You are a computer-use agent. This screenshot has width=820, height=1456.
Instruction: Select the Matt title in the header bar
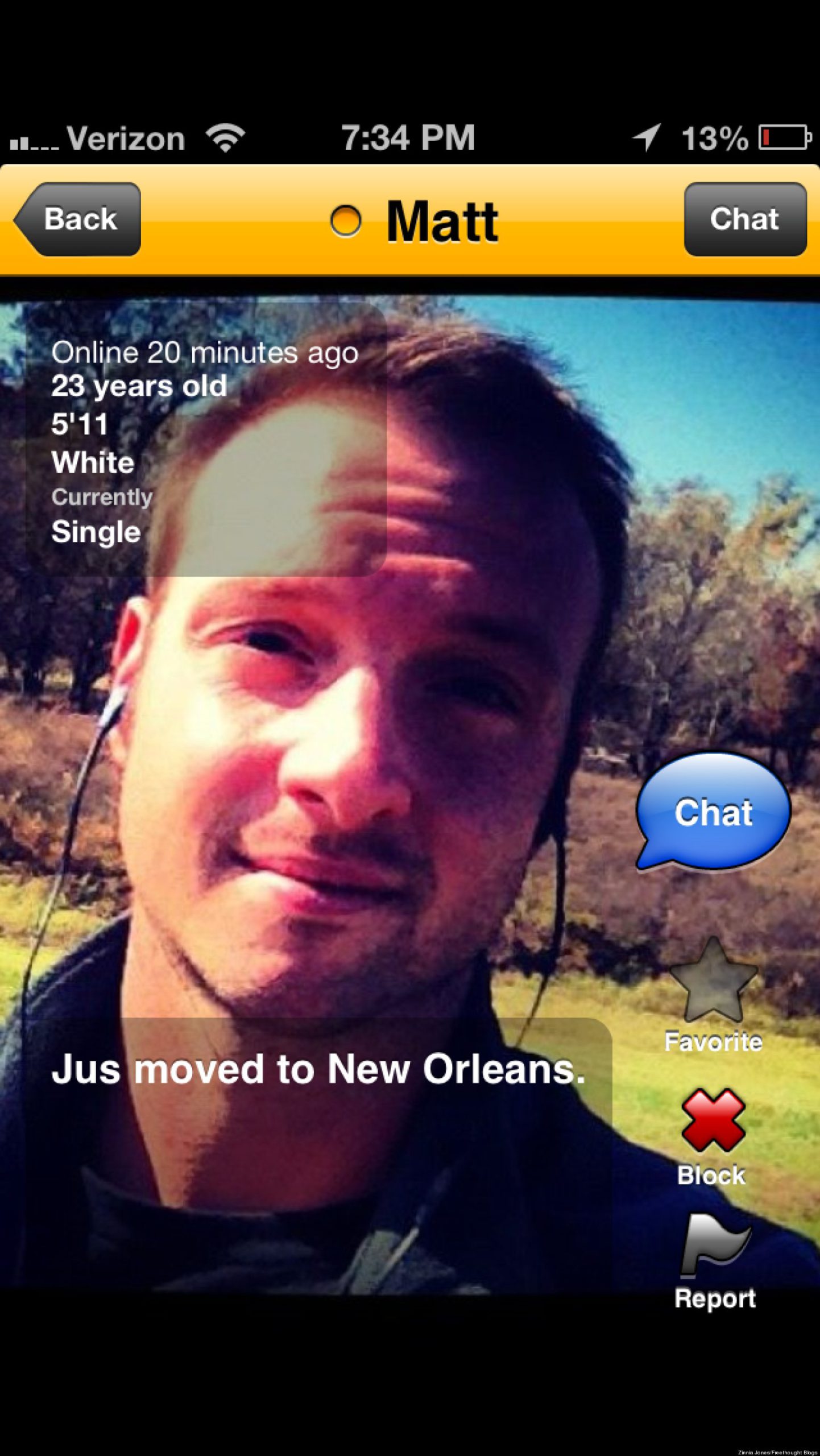pos(442,222)
